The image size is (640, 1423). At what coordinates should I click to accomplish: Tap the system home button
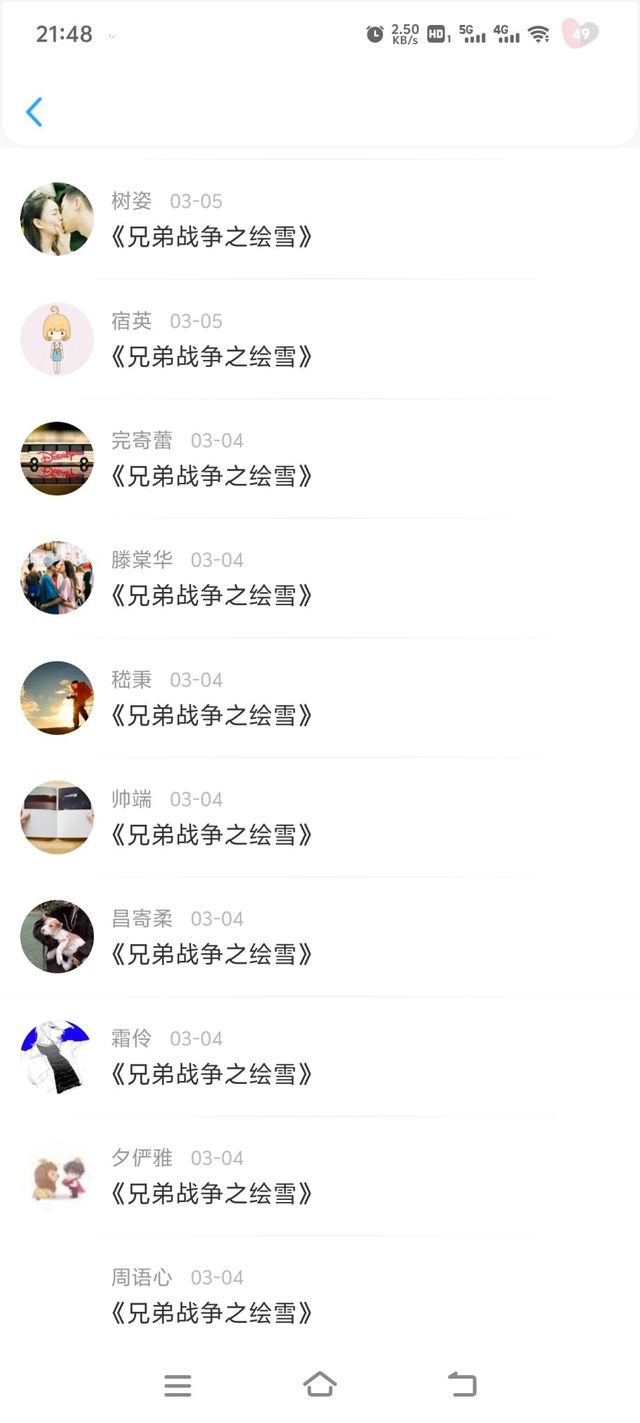point(320,1385)
